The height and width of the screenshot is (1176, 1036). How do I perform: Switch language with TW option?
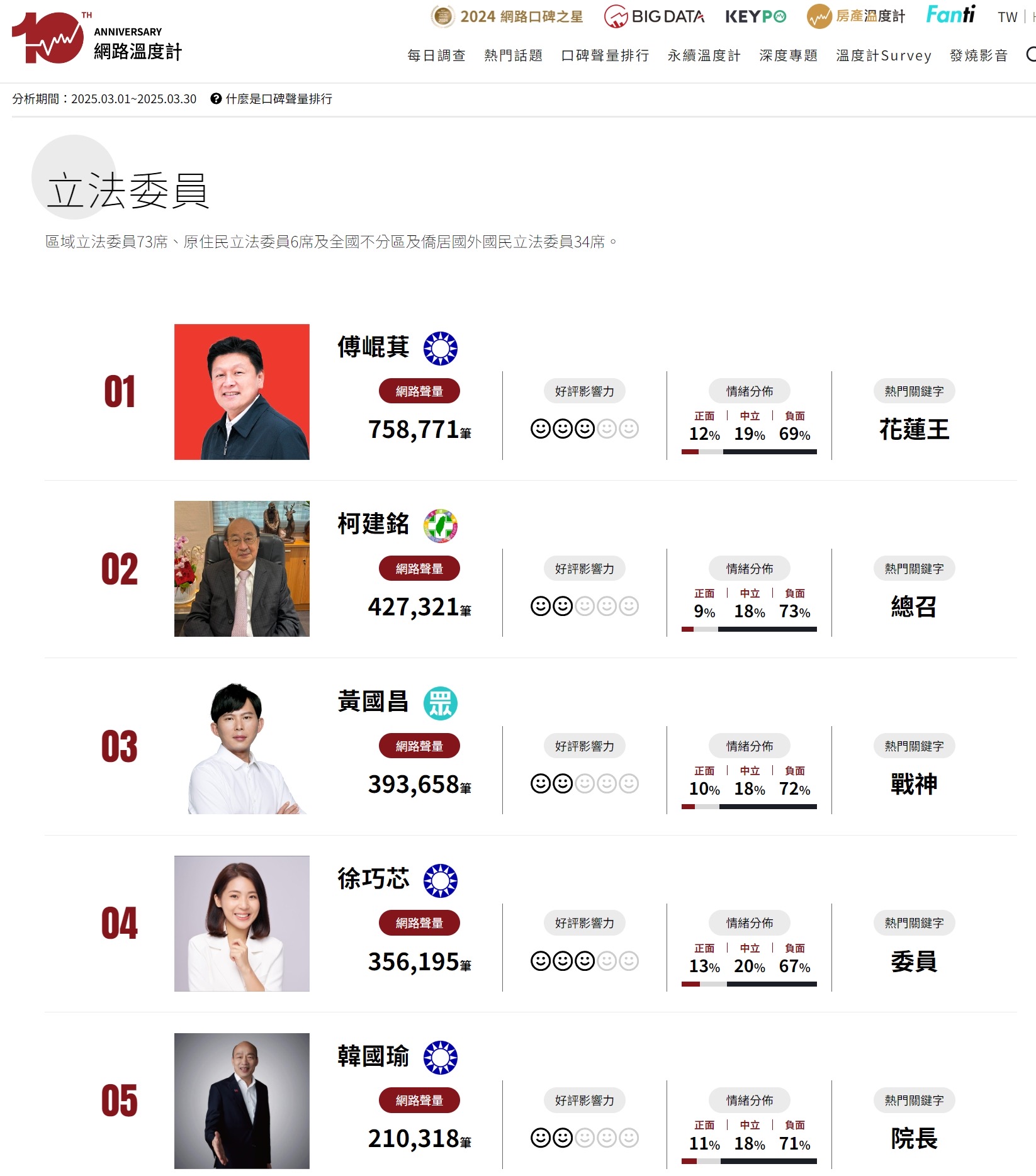click(1007, 17)
